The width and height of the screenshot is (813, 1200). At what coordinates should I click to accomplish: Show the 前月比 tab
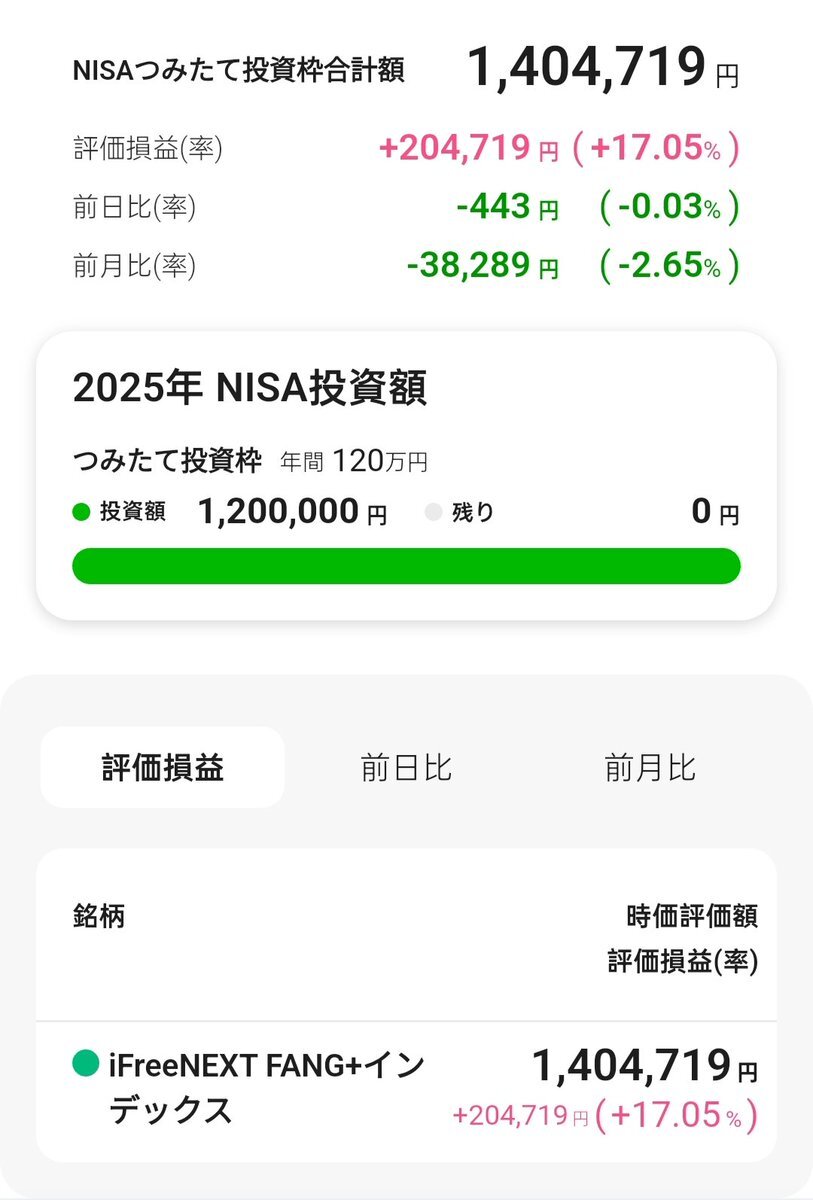pos(650,767)
